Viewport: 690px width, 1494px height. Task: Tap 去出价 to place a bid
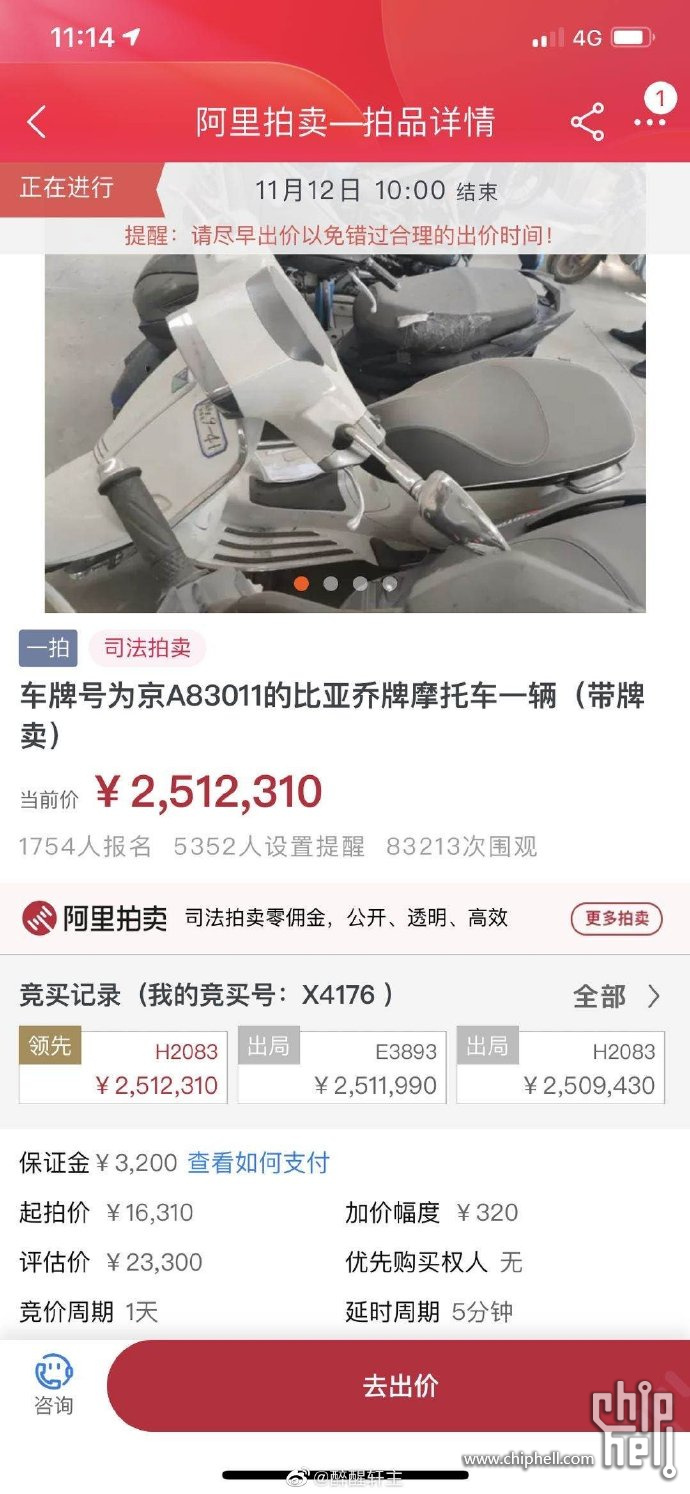(x=400, y=1386)
